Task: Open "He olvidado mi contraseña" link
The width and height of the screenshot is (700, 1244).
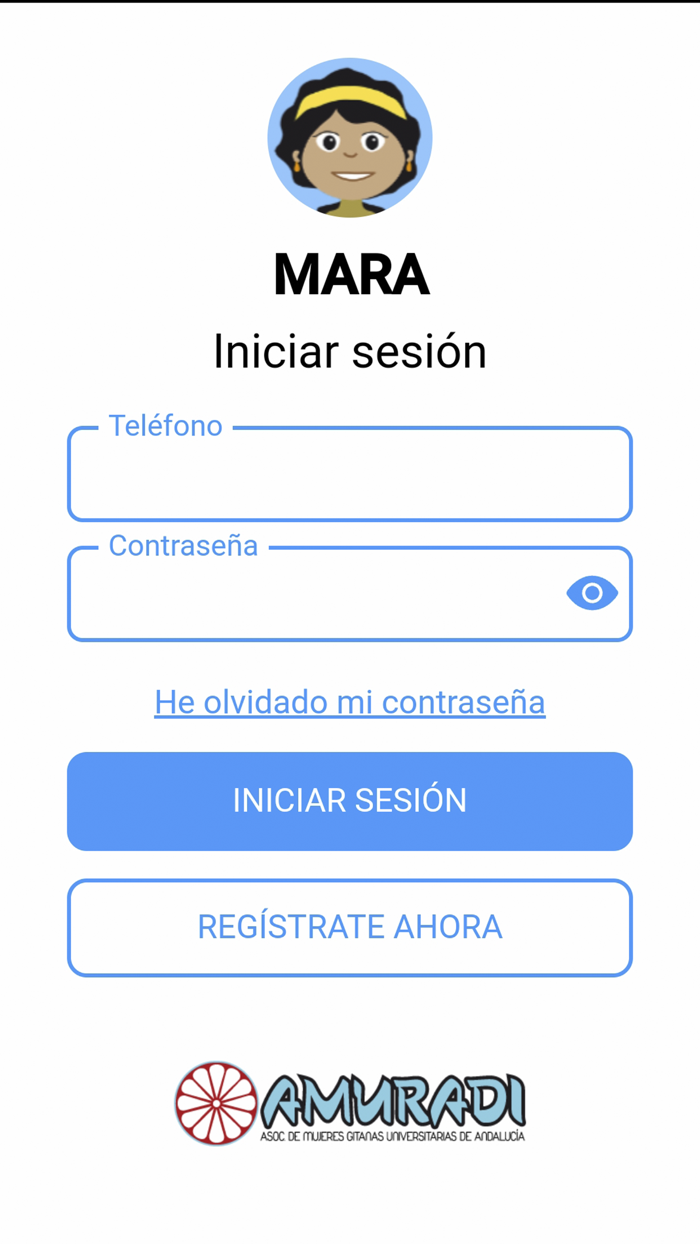Action: 350,702
